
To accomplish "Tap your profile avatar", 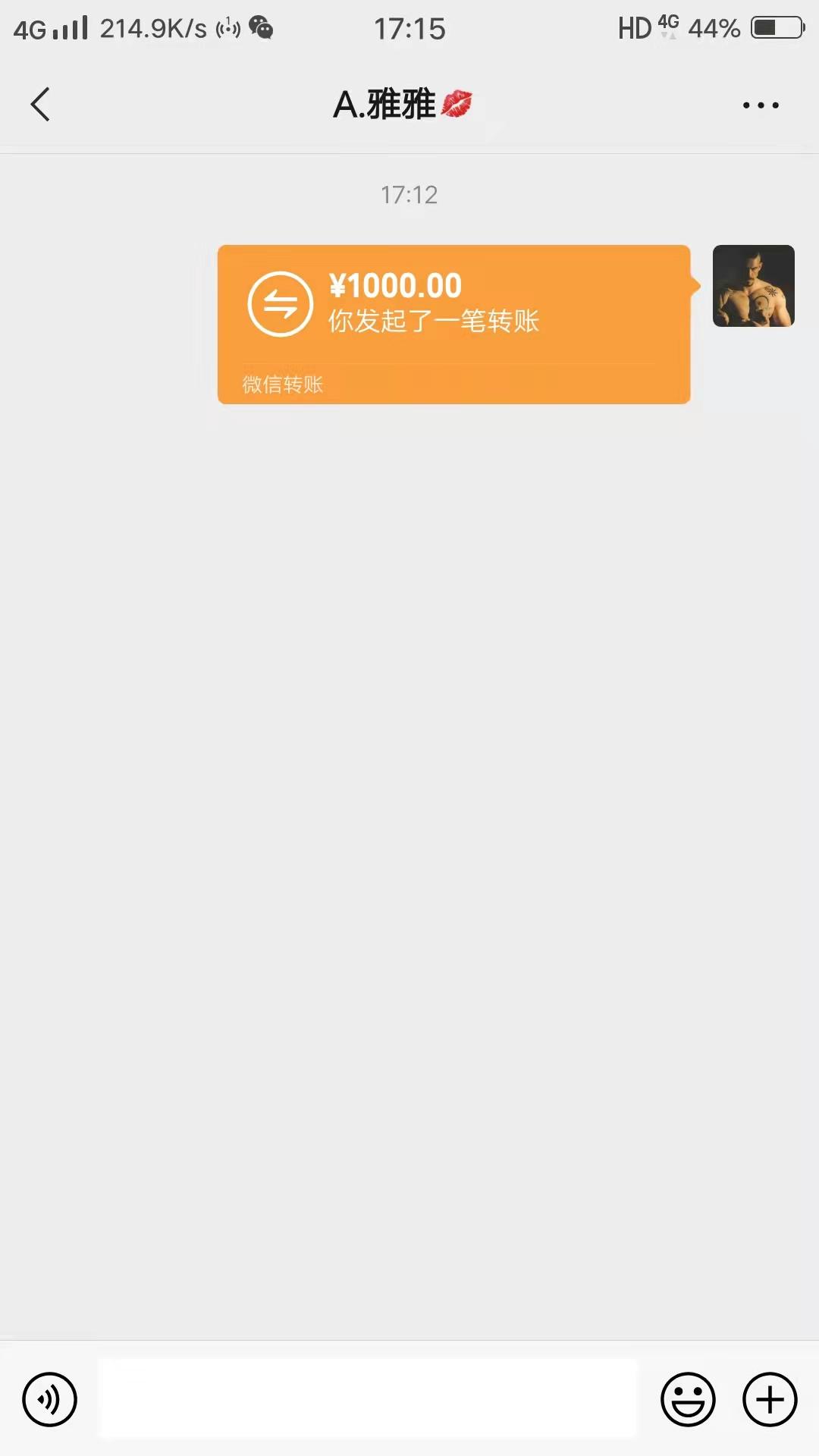I will pyautogui.click(x=753, y=286).
